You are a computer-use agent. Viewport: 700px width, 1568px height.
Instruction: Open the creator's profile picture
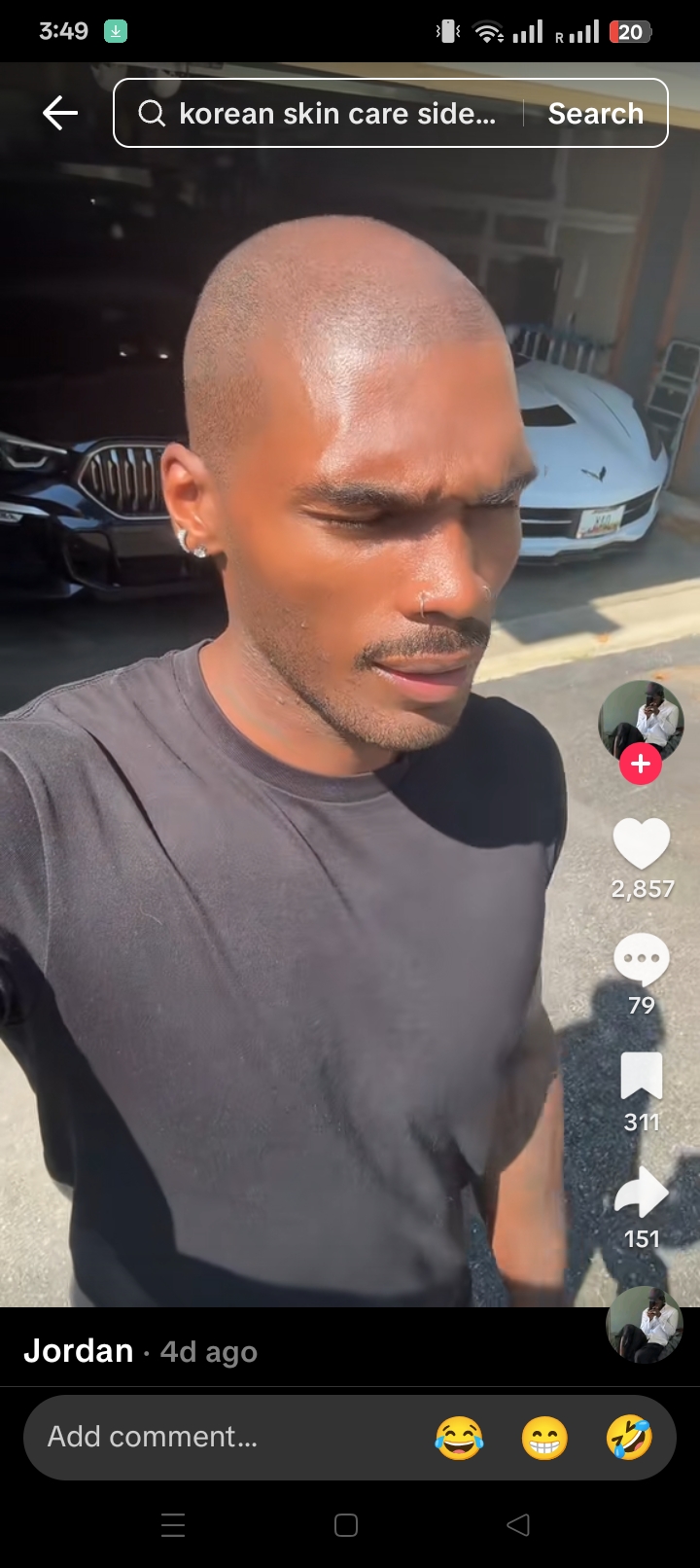point(641,721)
